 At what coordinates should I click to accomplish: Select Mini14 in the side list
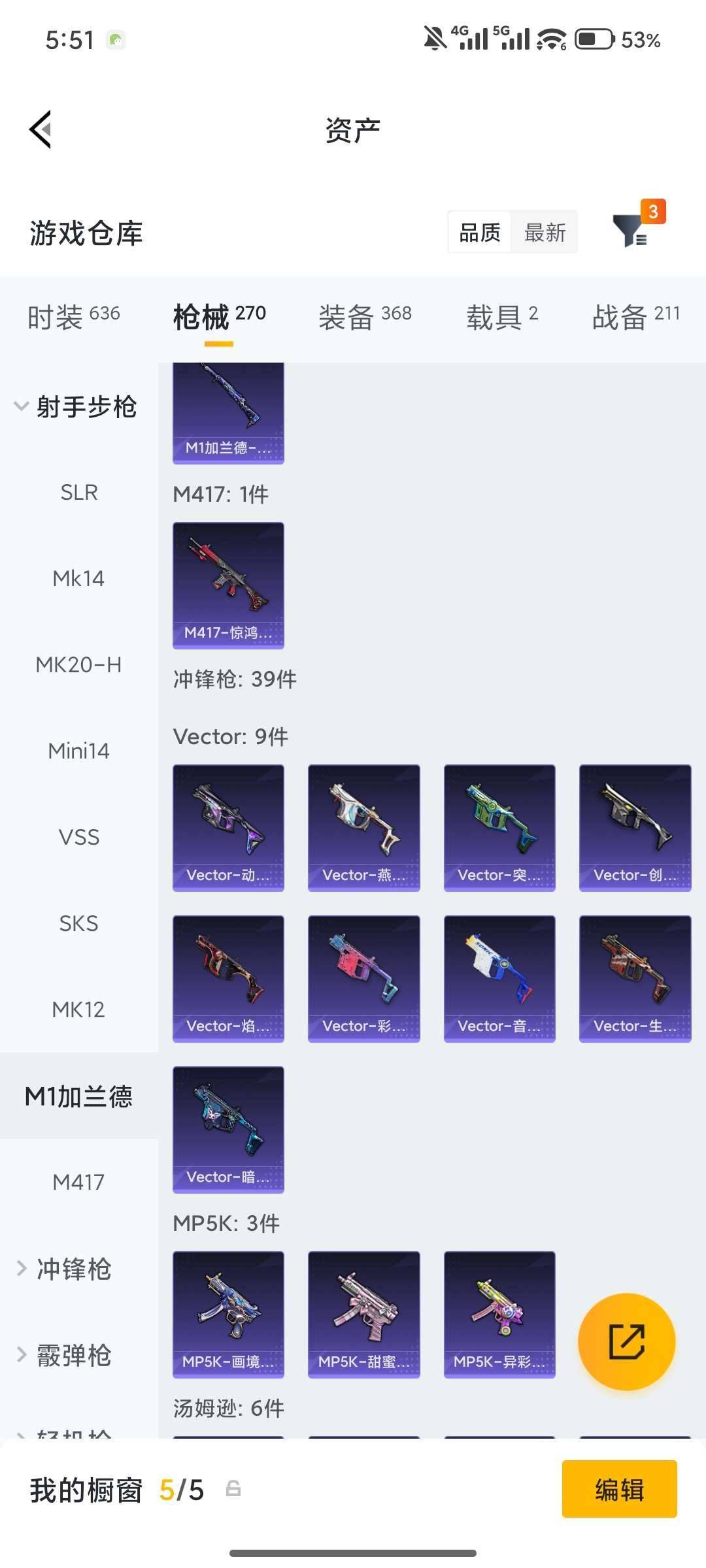(x=78, y=751)
